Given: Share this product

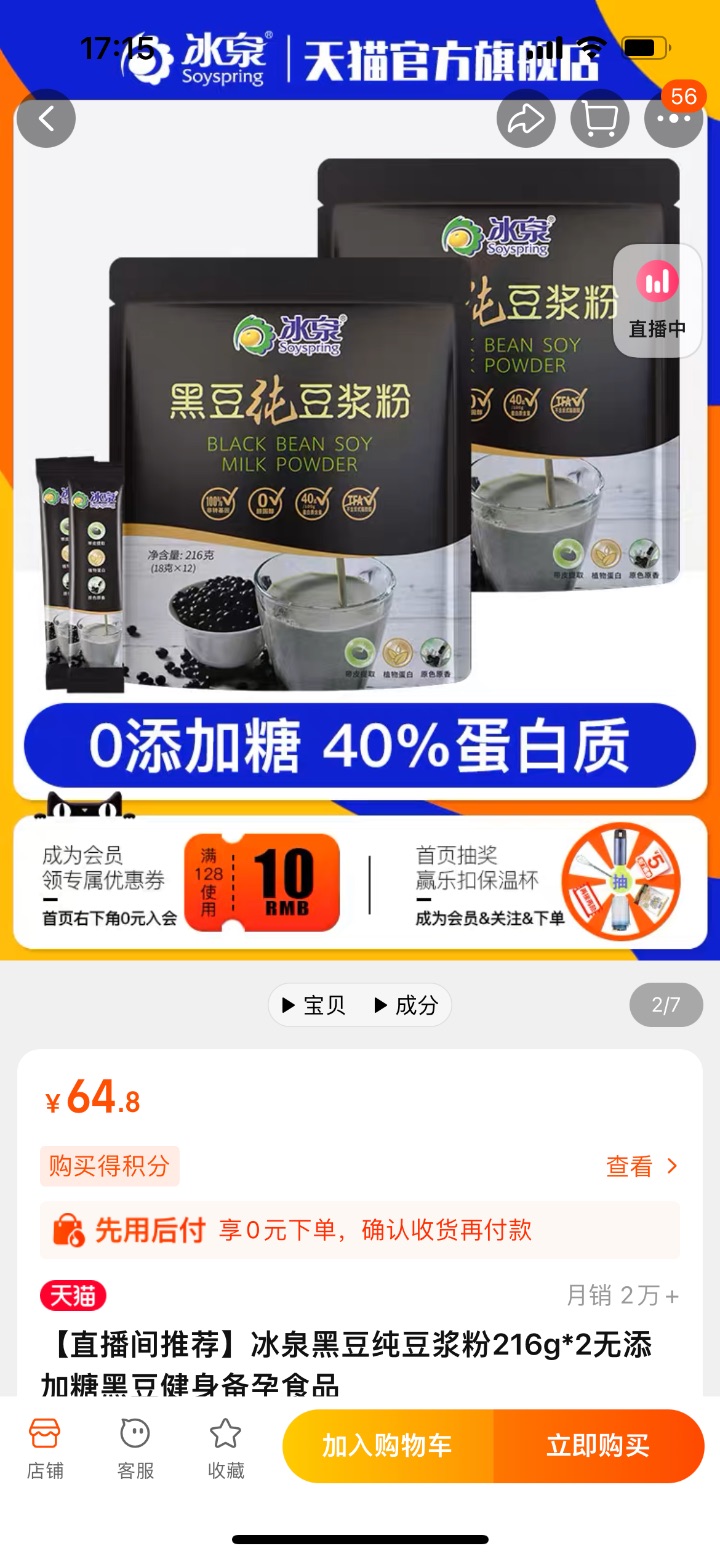Looking at the screenshot, I should (x=526, y=119).
